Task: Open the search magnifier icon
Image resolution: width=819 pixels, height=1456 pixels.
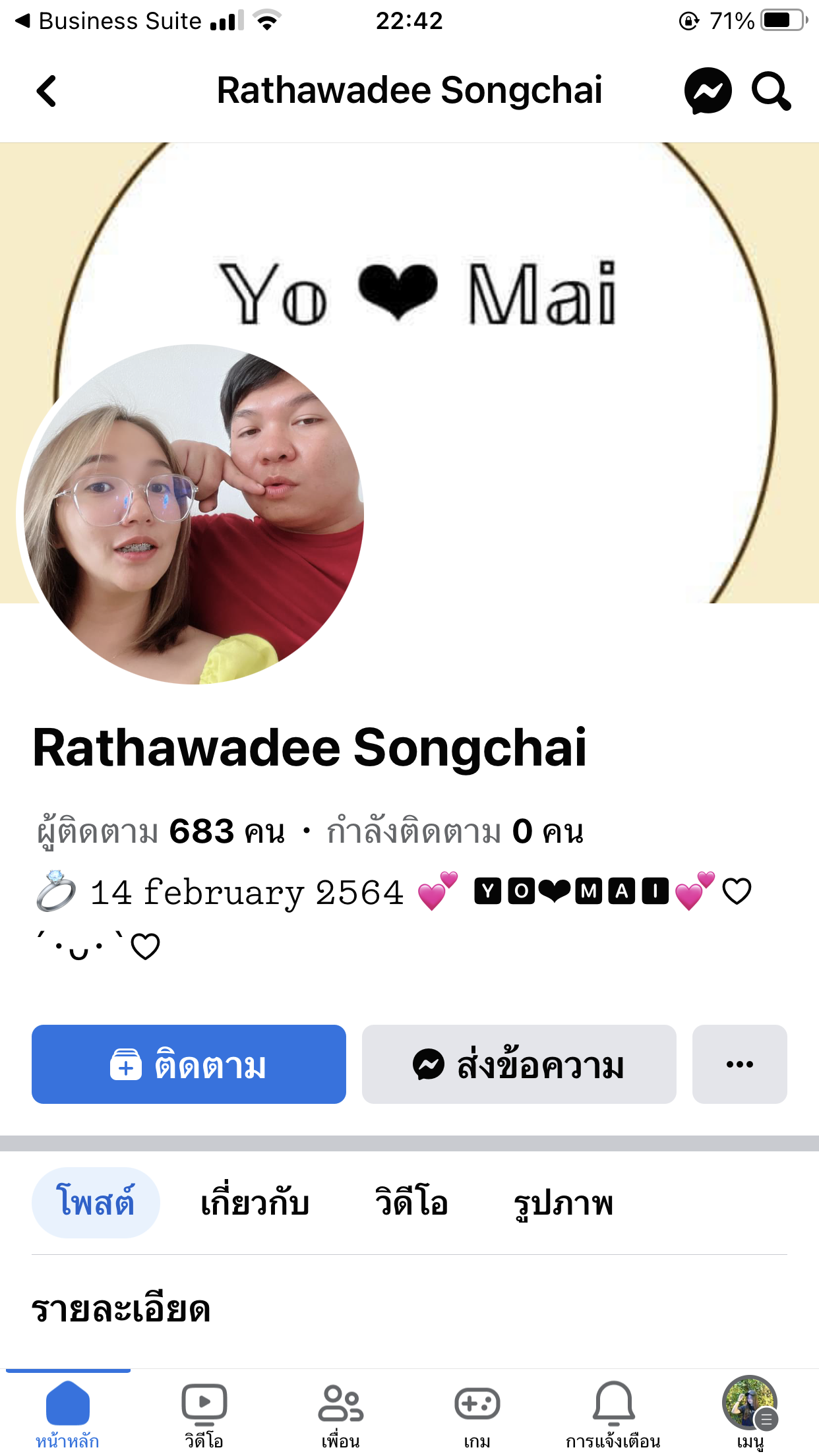Action: (x=771, y=90)
